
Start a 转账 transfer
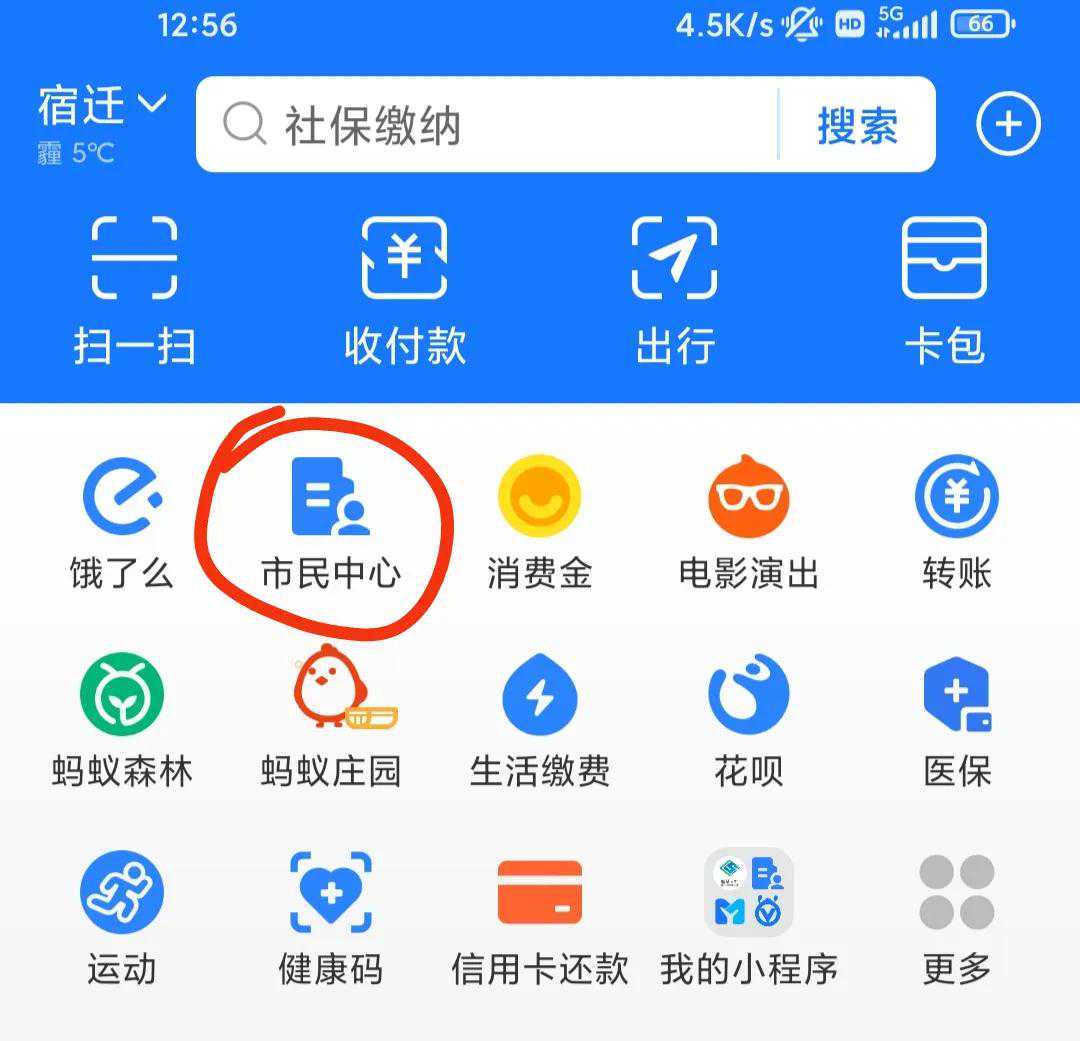pos(956,522)
